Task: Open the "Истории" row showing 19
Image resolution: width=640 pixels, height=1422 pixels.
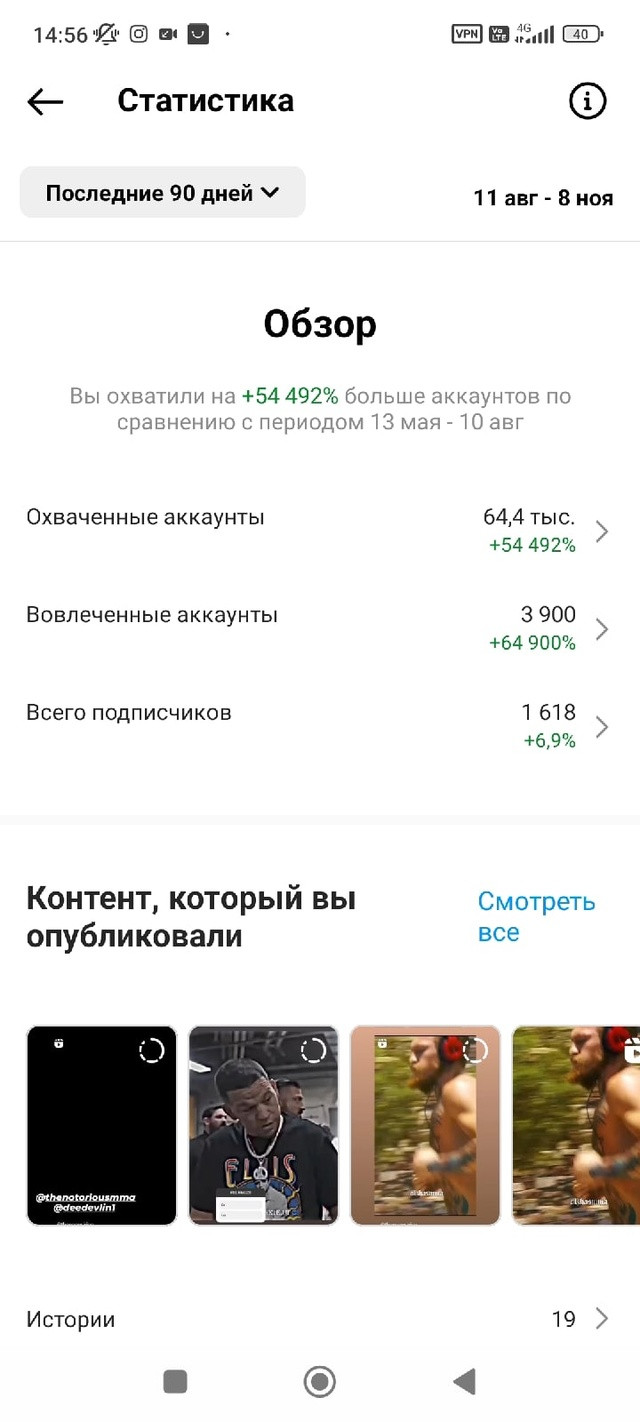Action: [x=320, y=1319]
